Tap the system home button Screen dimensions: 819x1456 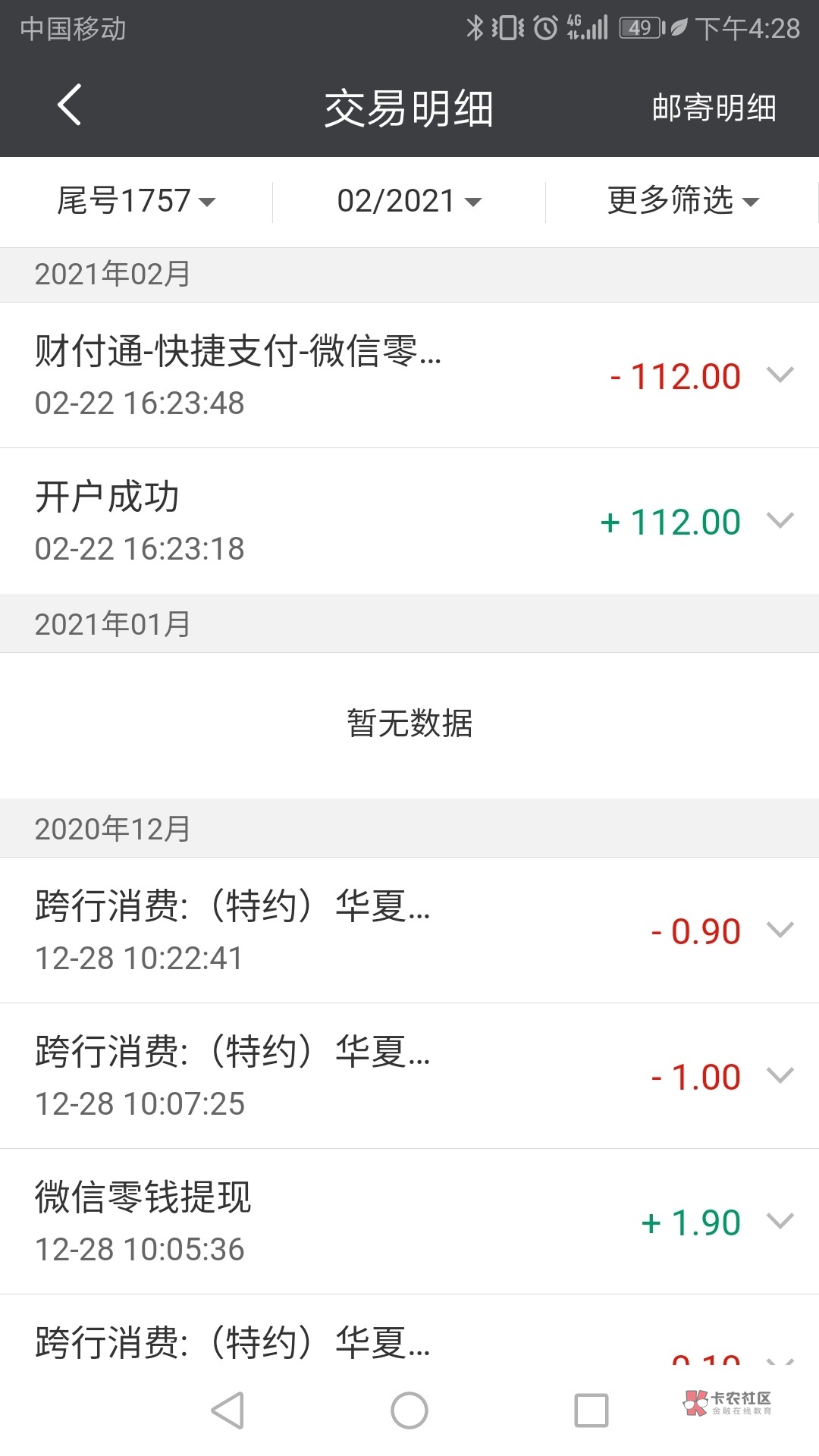[x=409, y=1410]
